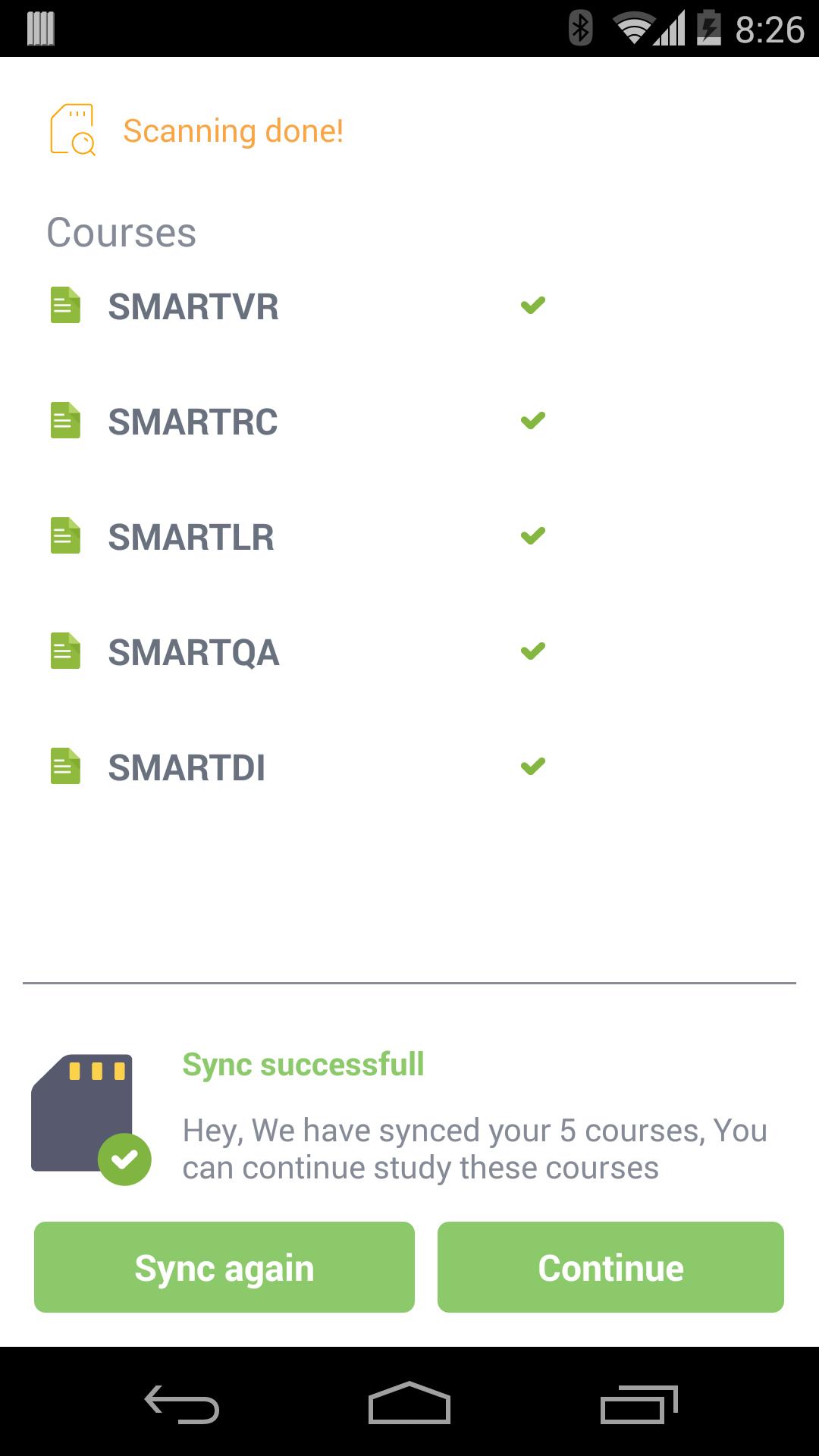The image size is (819, 1456).
Task: Expand the SMARTRC course entry
Action: [193, 422]
